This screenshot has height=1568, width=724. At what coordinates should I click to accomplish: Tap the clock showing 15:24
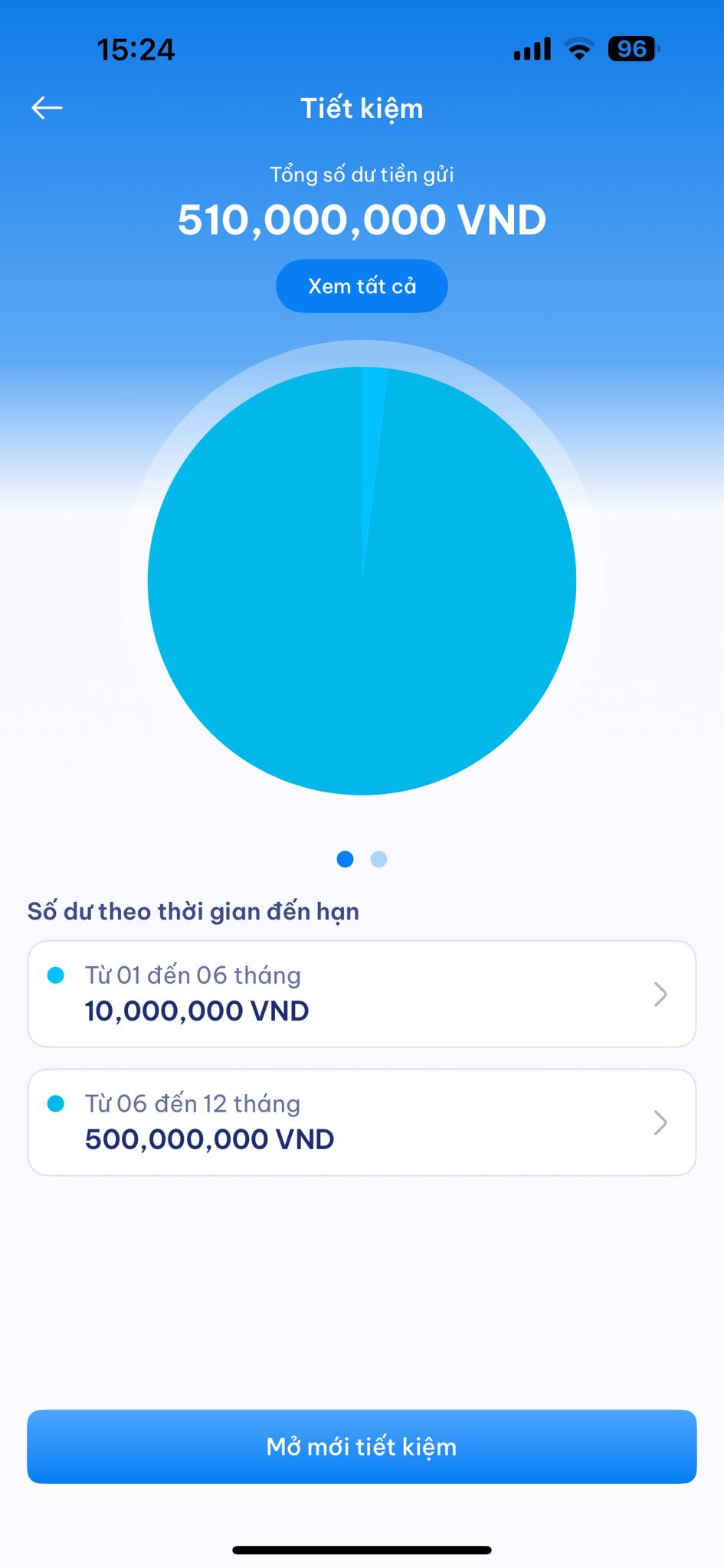click(x=135, y=49)
